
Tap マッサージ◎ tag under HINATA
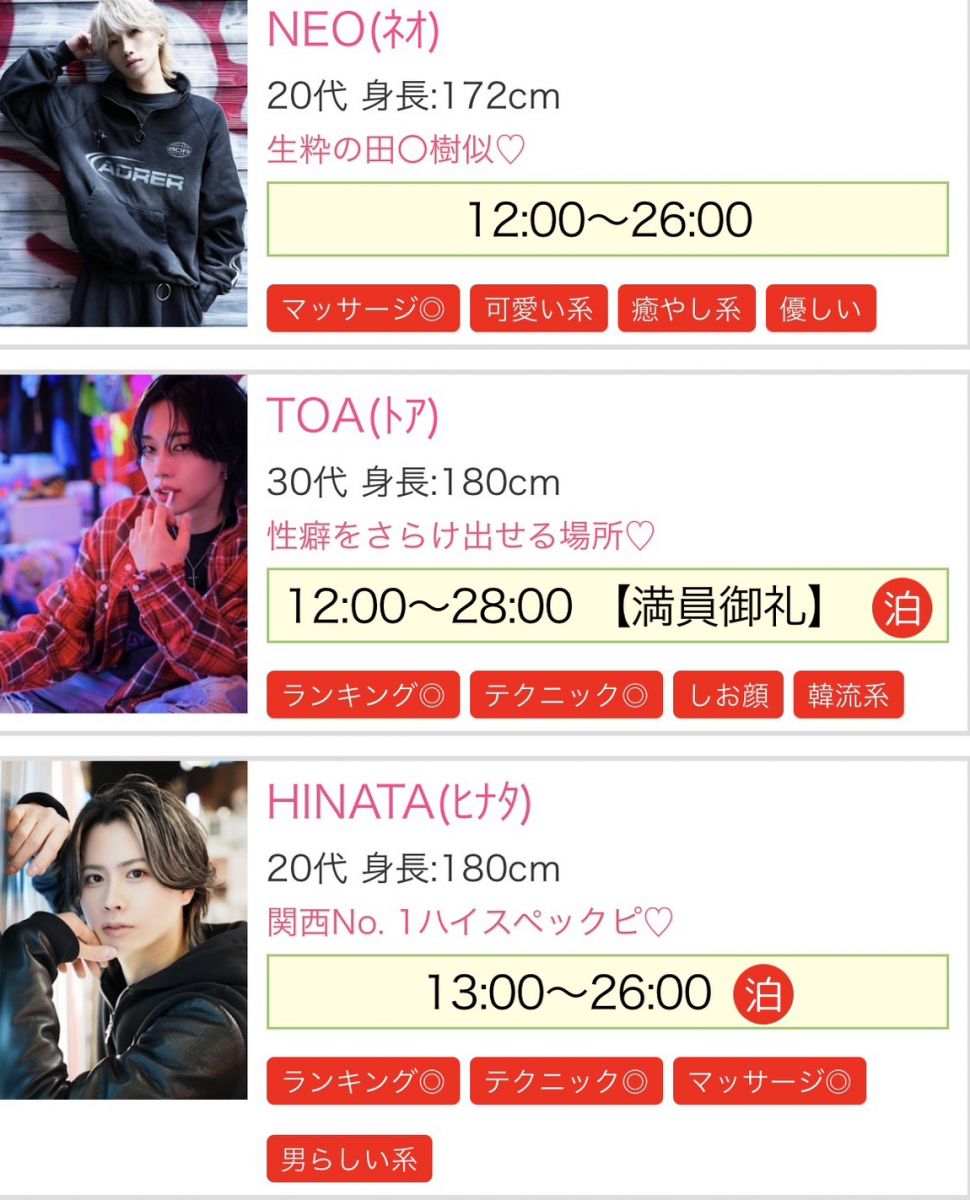769,1081
